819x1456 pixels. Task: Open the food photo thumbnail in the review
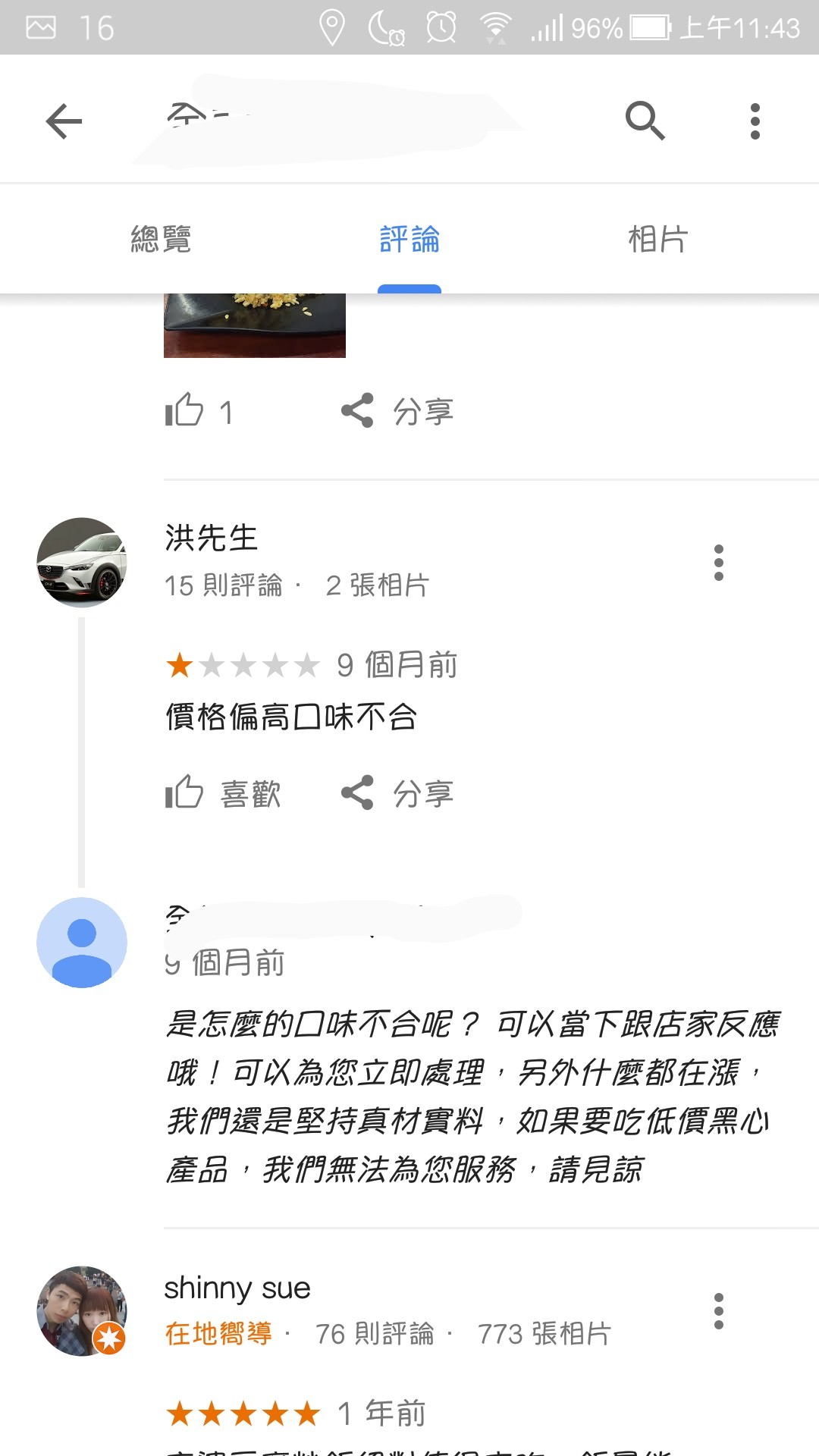click(x=255, y=325)
